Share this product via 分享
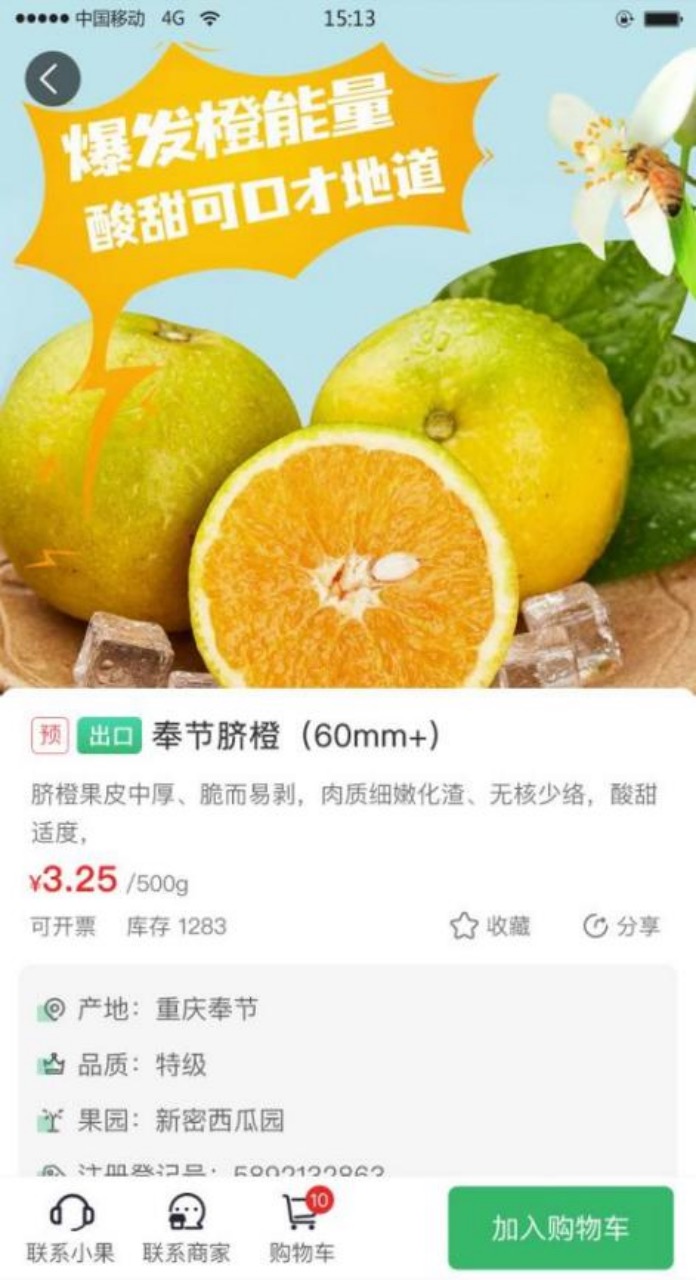The image size is (696, 1280). point(621,926)
